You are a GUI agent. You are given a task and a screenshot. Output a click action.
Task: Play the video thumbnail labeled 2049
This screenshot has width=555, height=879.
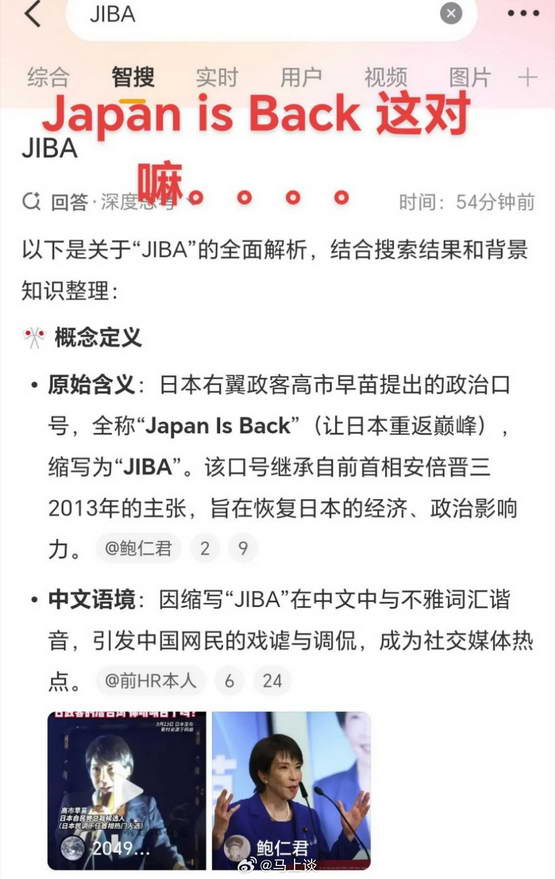pyautogui.click(x=127, y=790)
